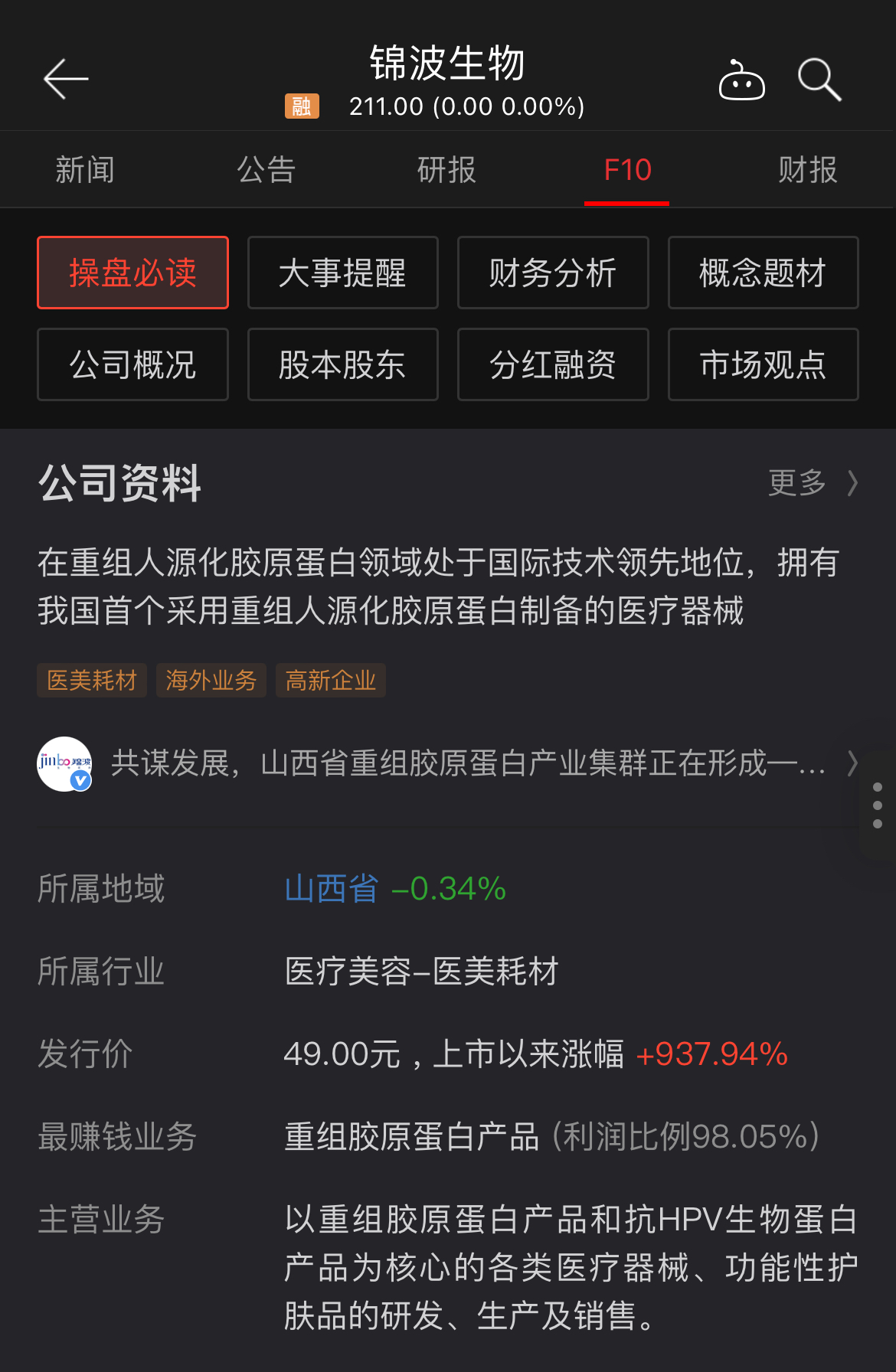Image resolution: width=896 pixels, height=1372 pixels.
Task: Open the floating three-dot side menu
Action: coord(878,805)
